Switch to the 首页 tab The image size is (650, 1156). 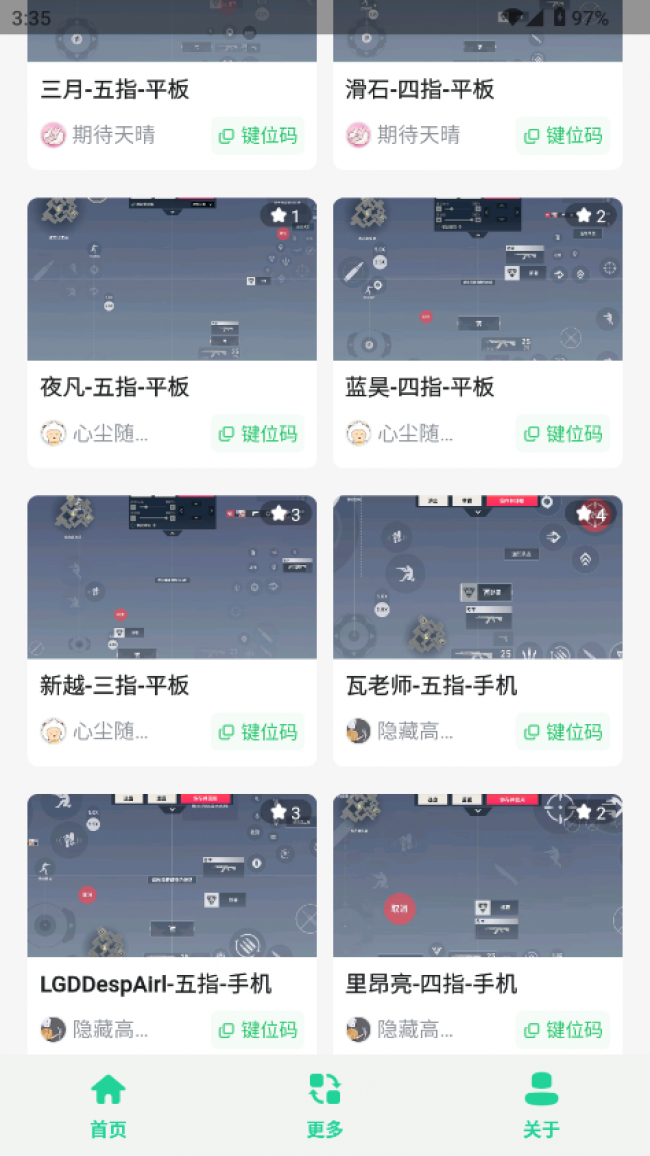108,1106
